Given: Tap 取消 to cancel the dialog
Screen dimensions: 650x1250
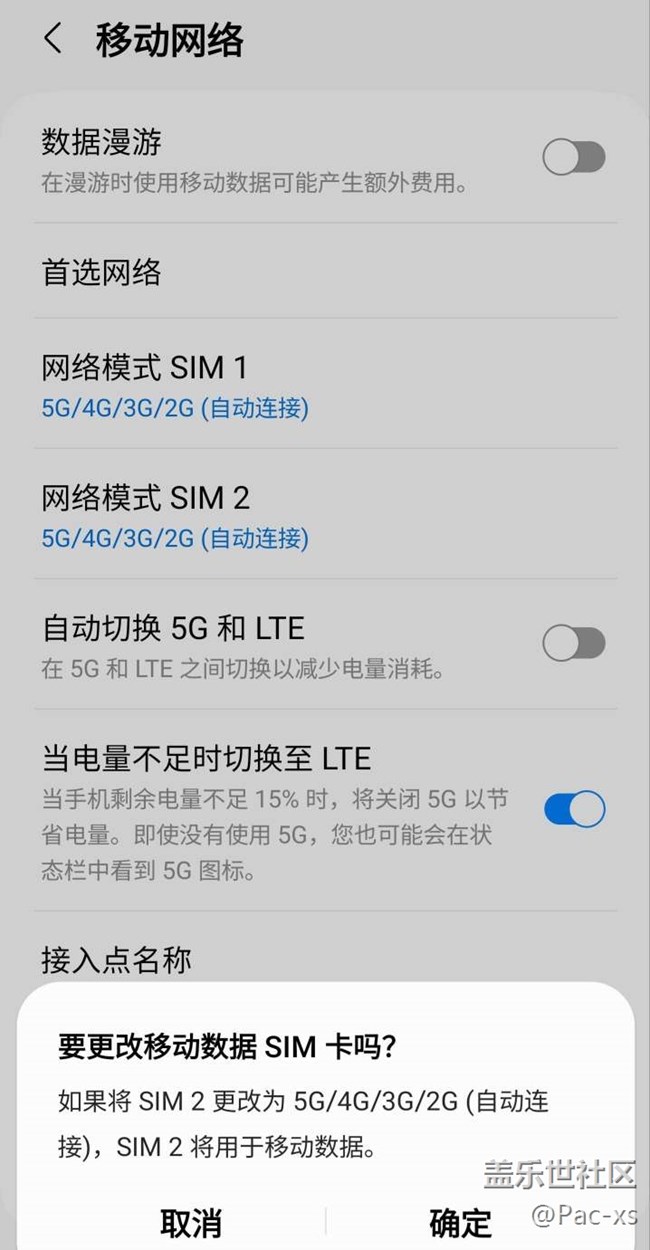Looking at the screenshot, I should pos(191,1222).
